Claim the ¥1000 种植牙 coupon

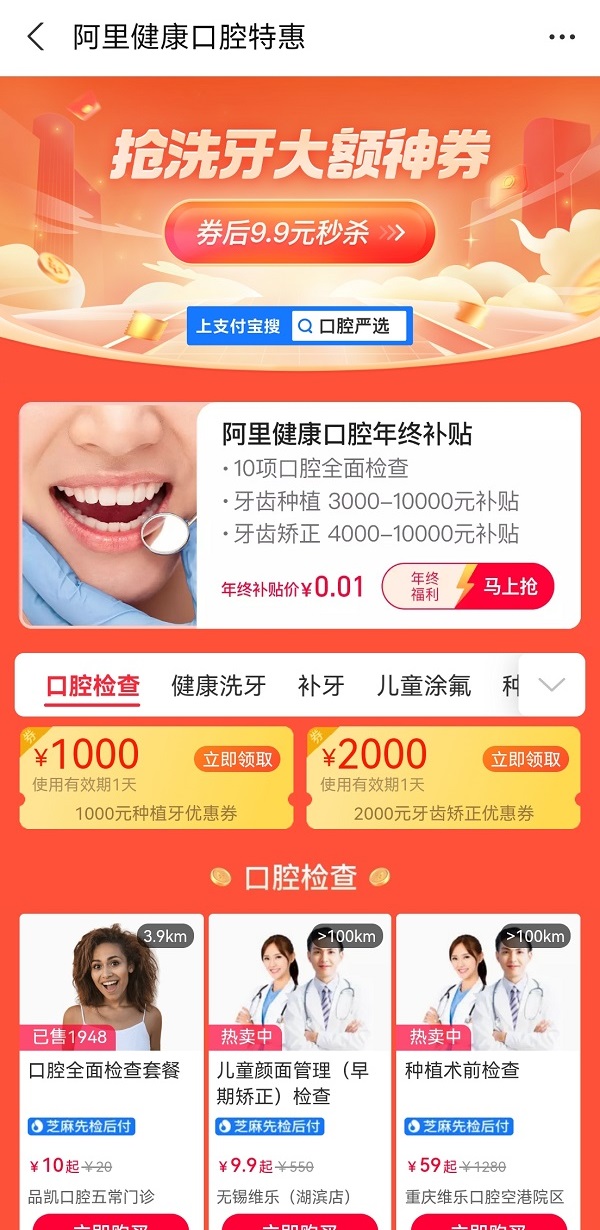tap(238, 760)
